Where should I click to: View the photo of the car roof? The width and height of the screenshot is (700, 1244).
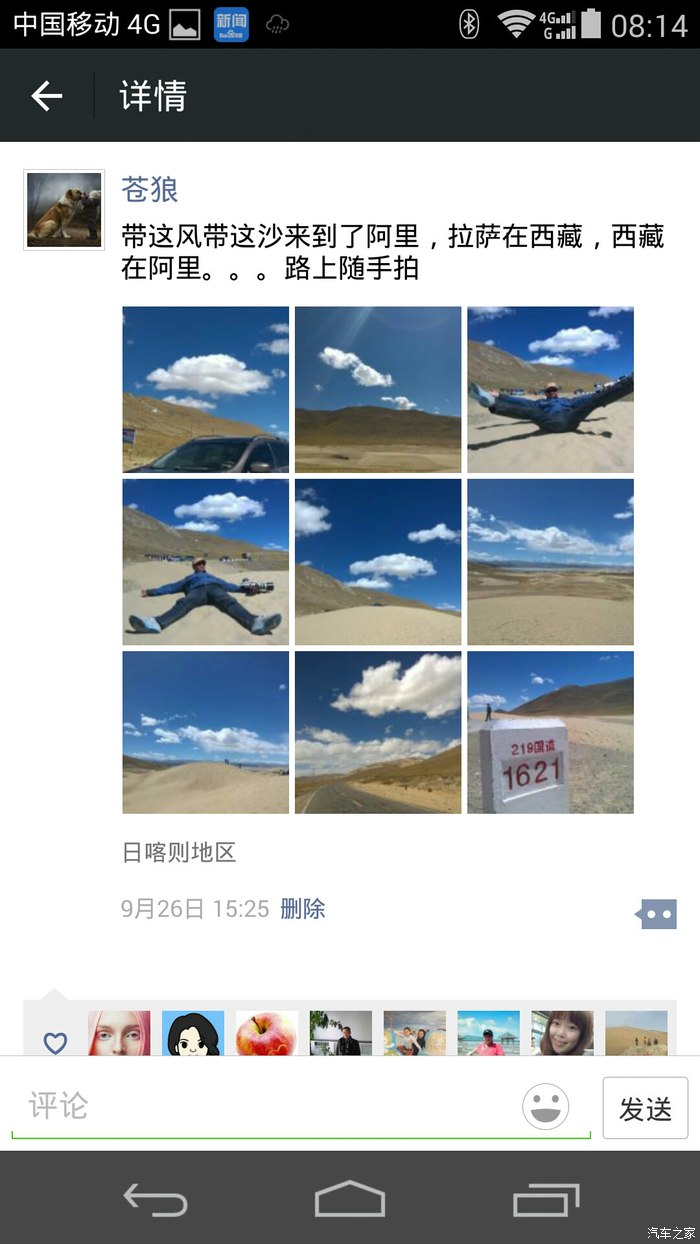[205, 389]
